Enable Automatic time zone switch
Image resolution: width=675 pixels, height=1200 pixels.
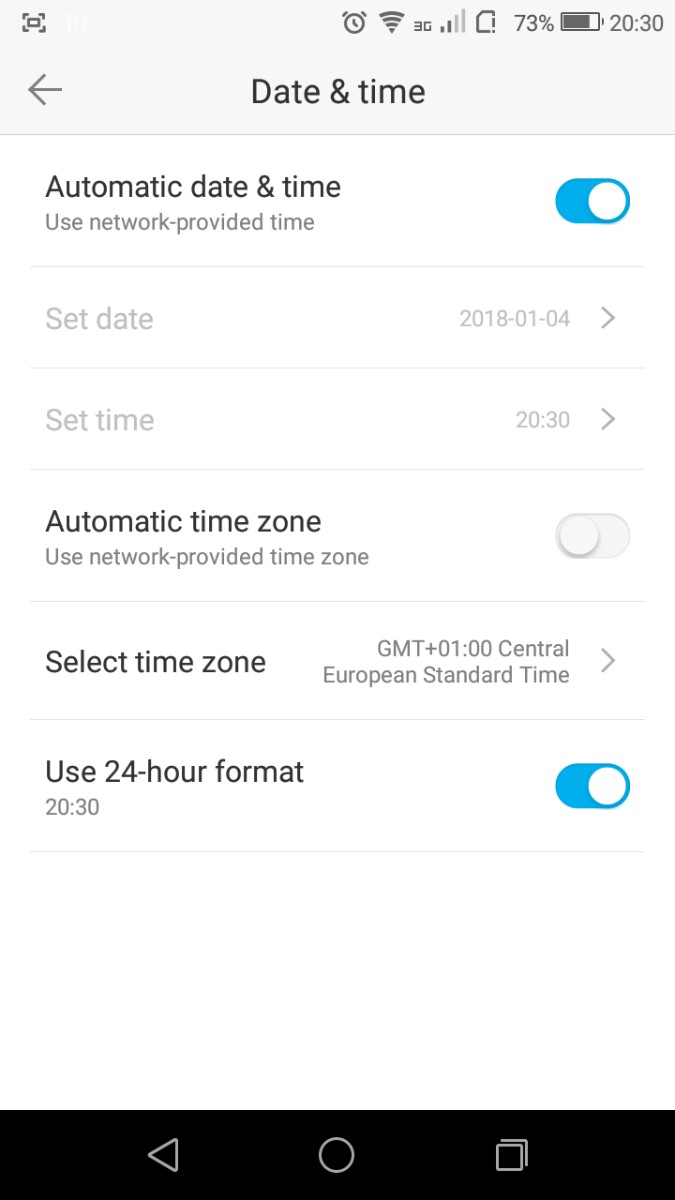(592, 536)
